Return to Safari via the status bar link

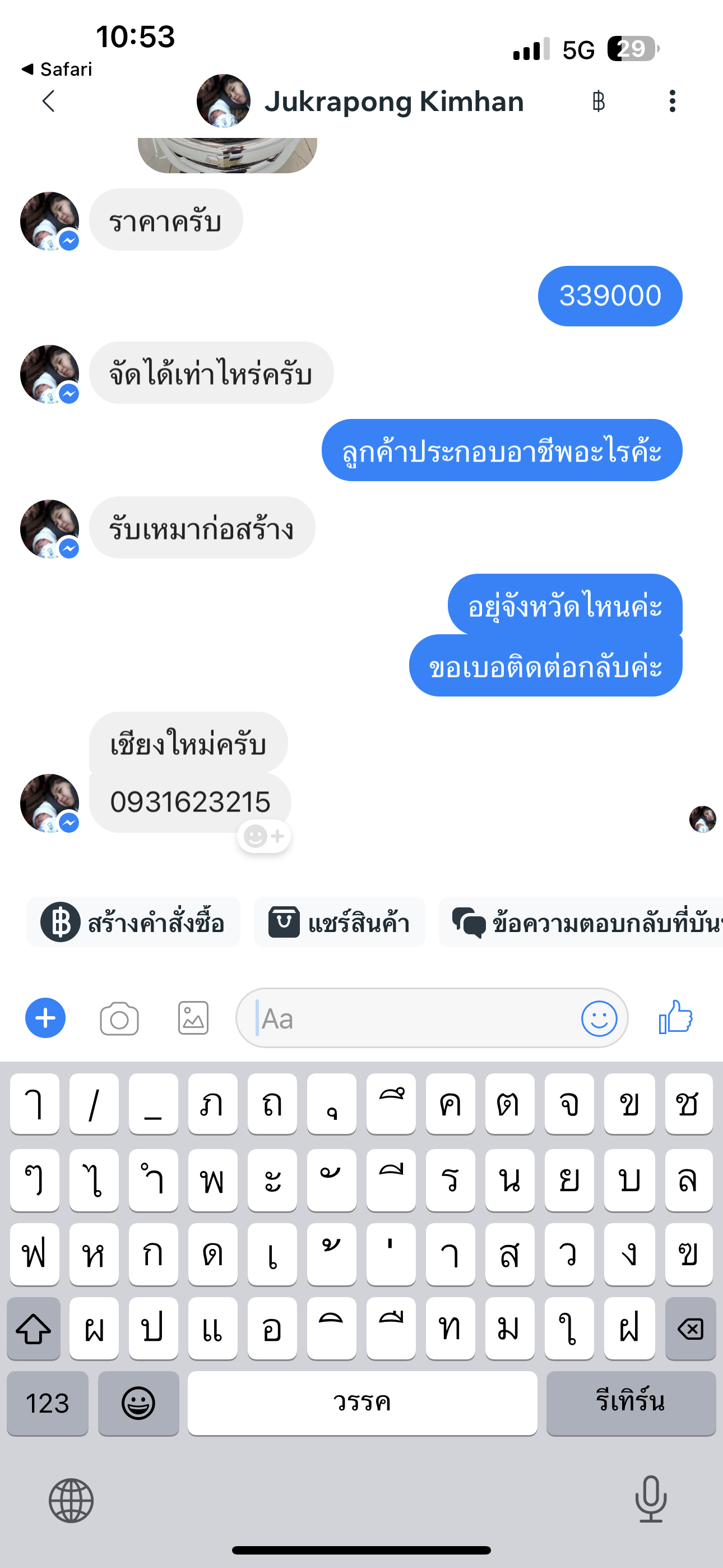click(x=57, y=70)
